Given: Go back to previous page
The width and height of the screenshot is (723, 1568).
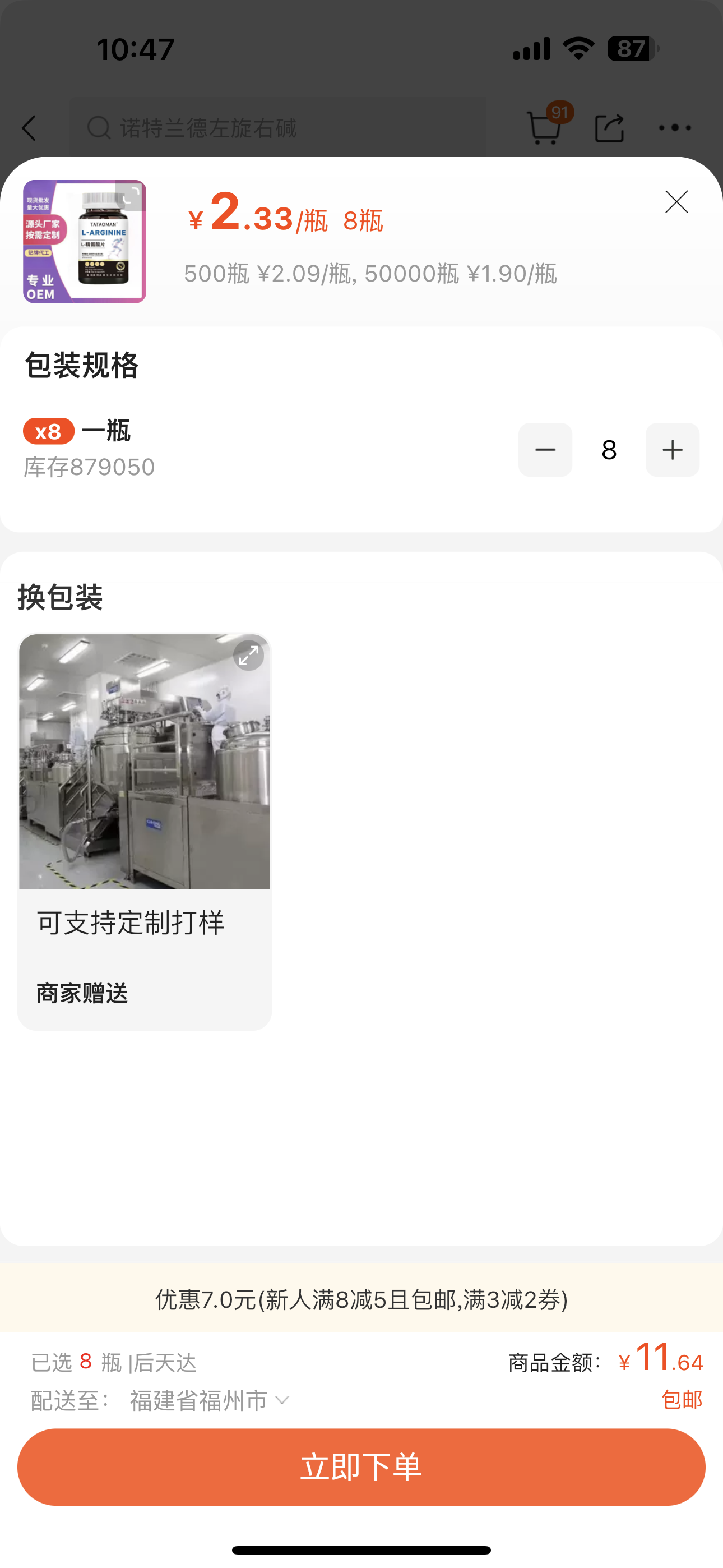Looking at the screenshot, I should [x=29, y=128].
